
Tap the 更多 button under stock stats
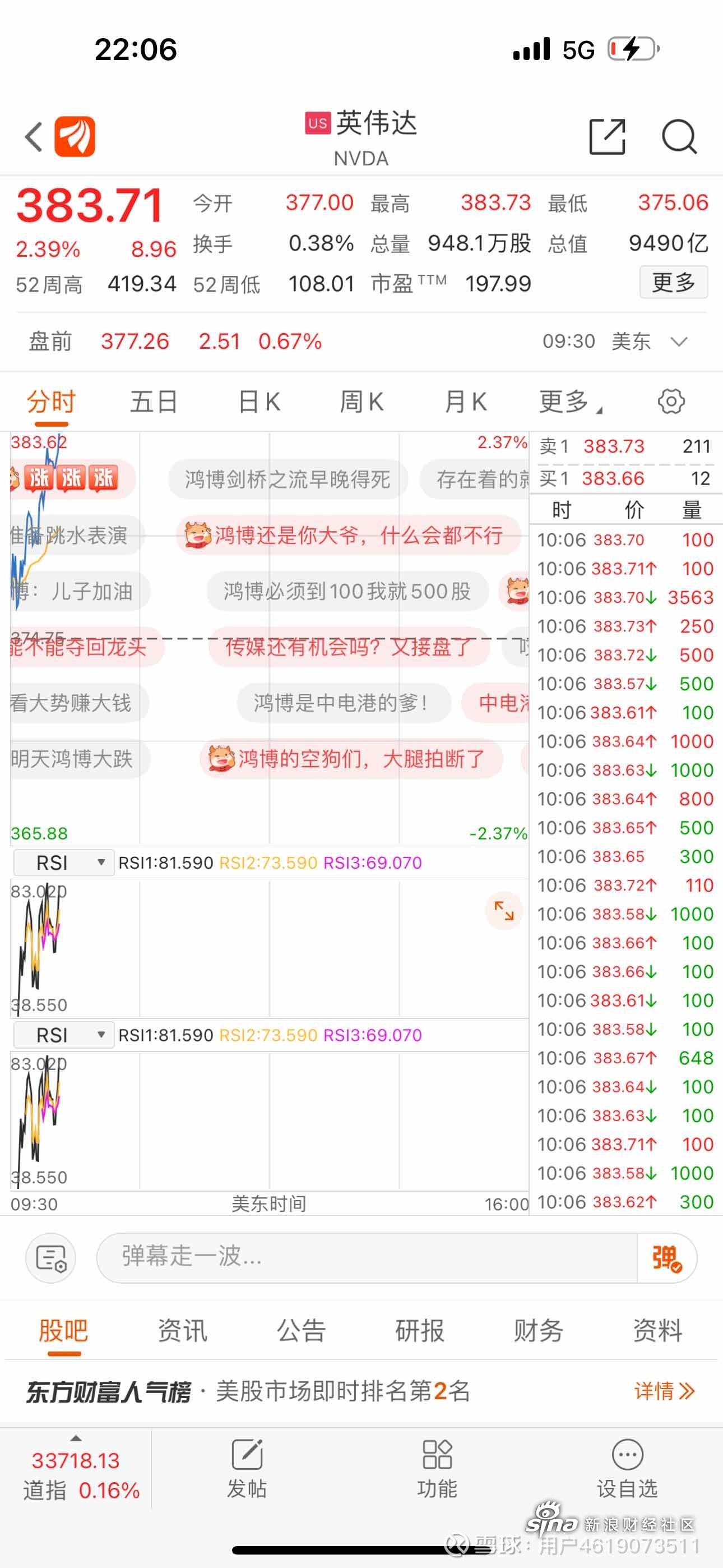point(673,283)
